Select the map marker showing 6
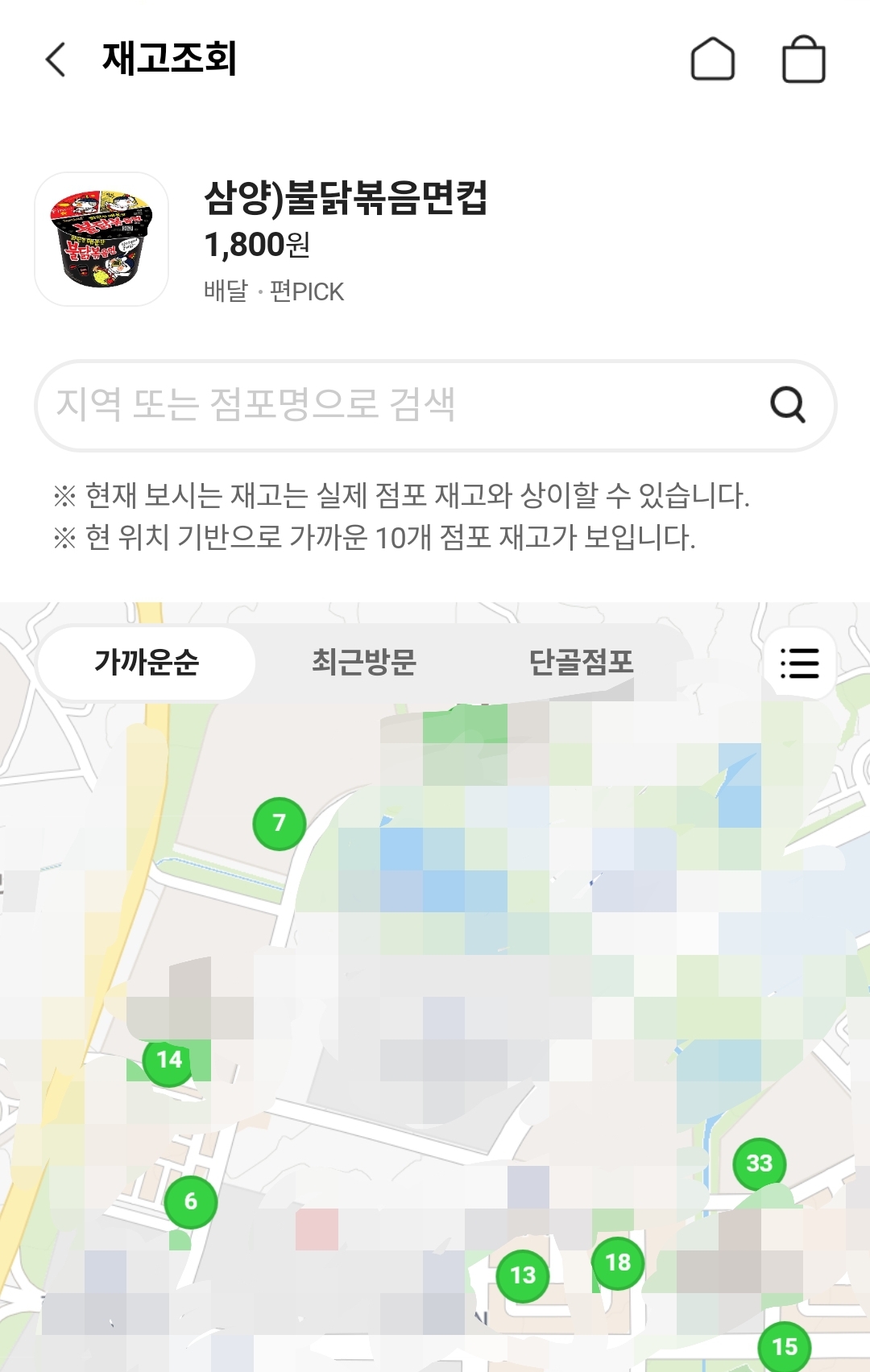The width and height of the screenshot is (870, 1372). tap(191, 1201)
